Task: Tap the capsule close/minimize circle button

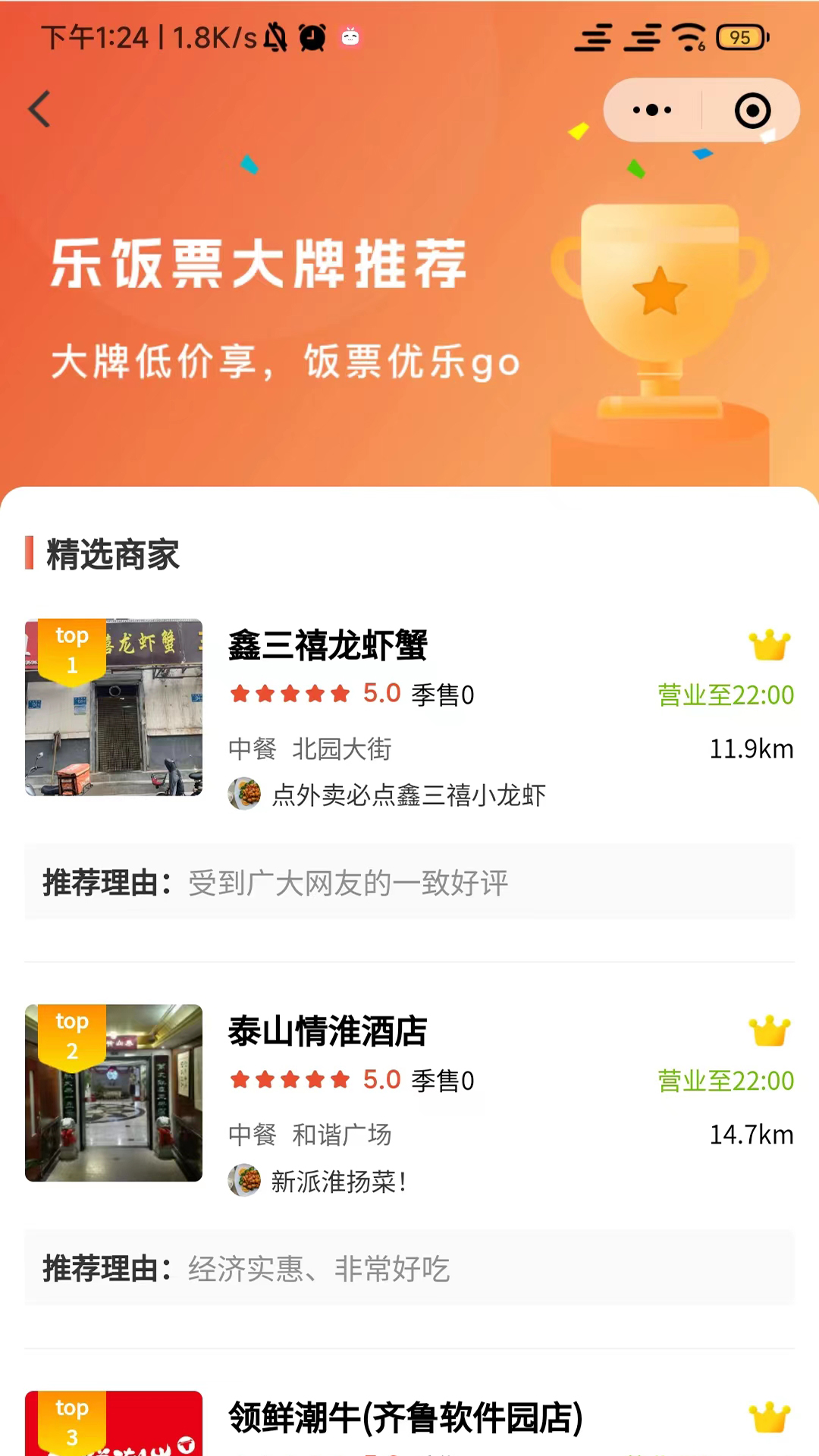Action: click(x=752, y=109)
